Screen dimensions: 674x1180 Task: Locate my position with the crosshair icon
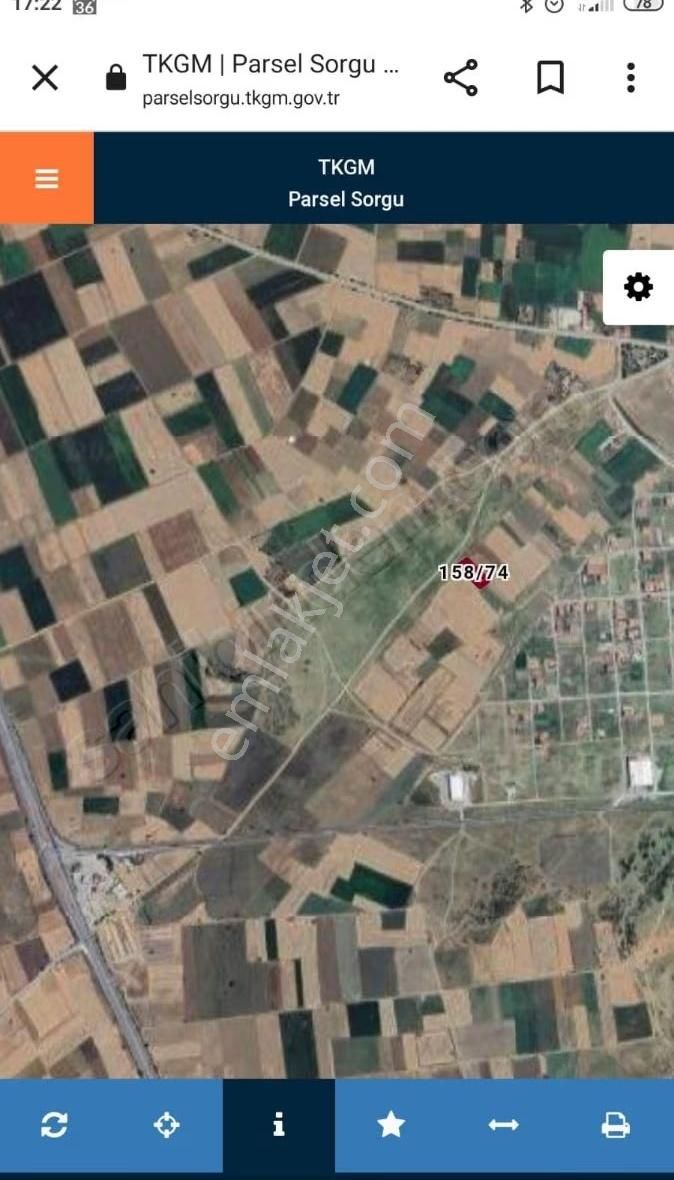coord(166,1125)
